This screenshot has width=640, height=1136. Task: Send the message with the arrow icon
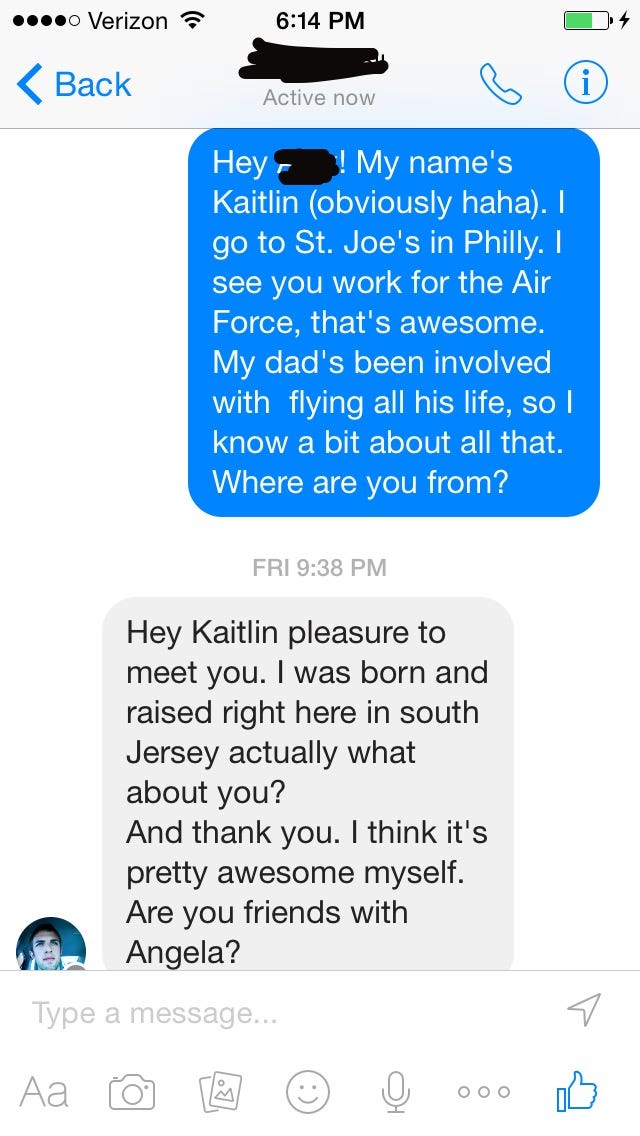pos(584,1010)
